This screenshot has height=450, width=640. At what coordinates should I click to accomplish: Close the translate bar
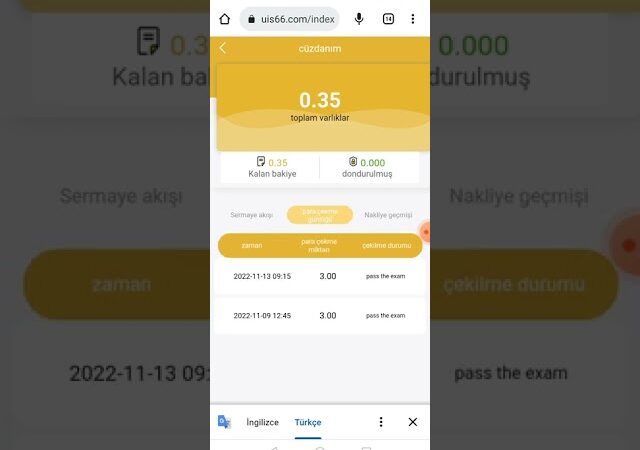coord(412,422)
